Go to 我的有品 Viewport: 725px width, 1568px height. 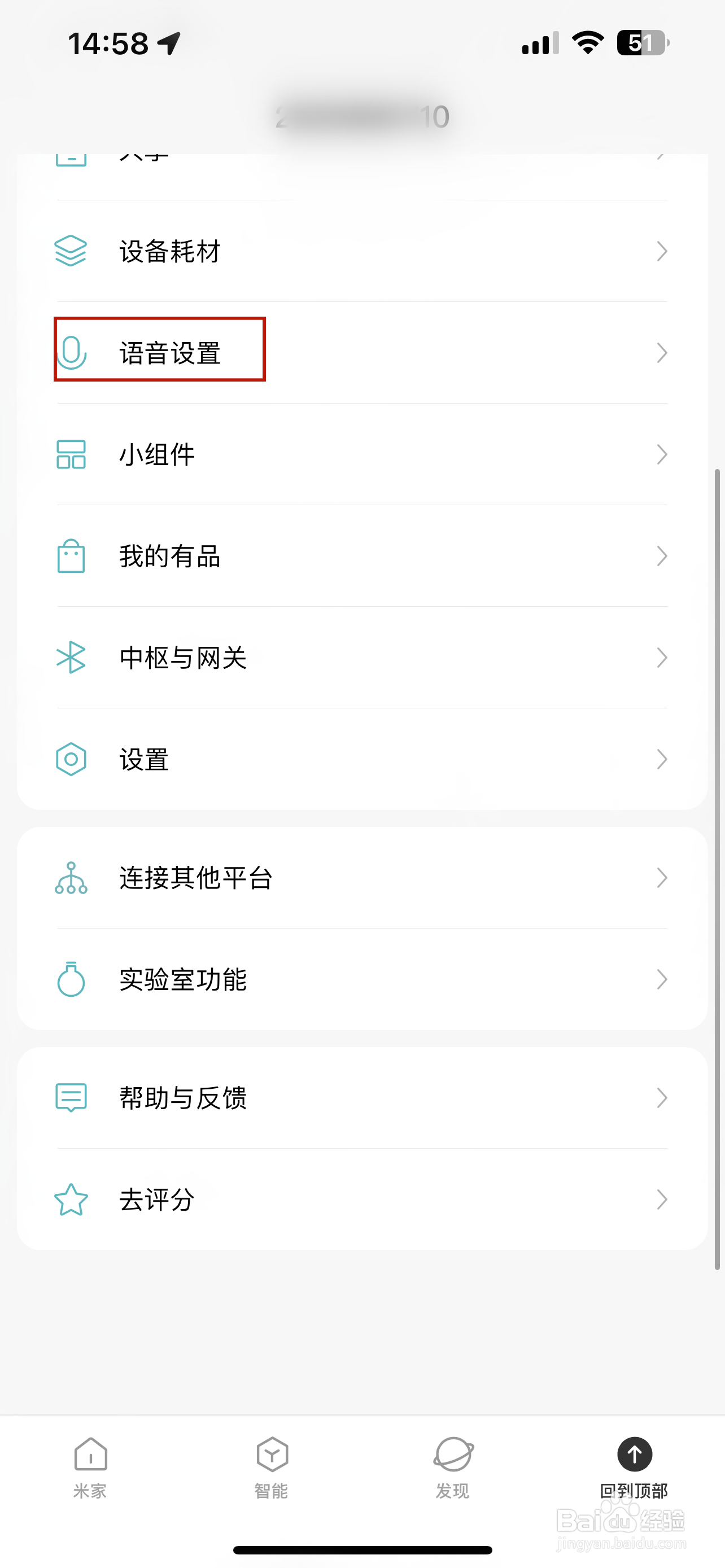361,556
